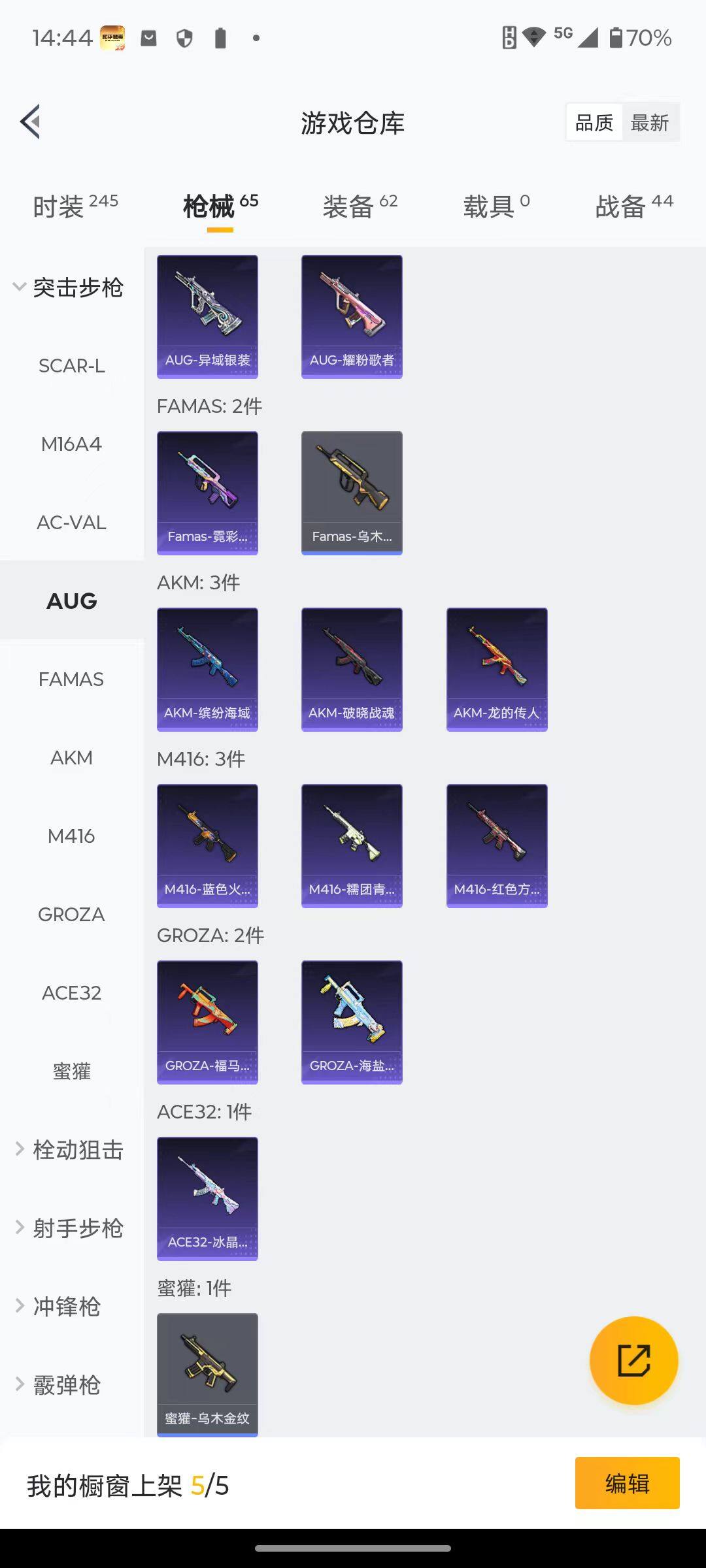Switch to the 时装 tab
Image resolution: width=706 pixels, height=1568 pixels.
pyautogui.click(x=75, y=206)
